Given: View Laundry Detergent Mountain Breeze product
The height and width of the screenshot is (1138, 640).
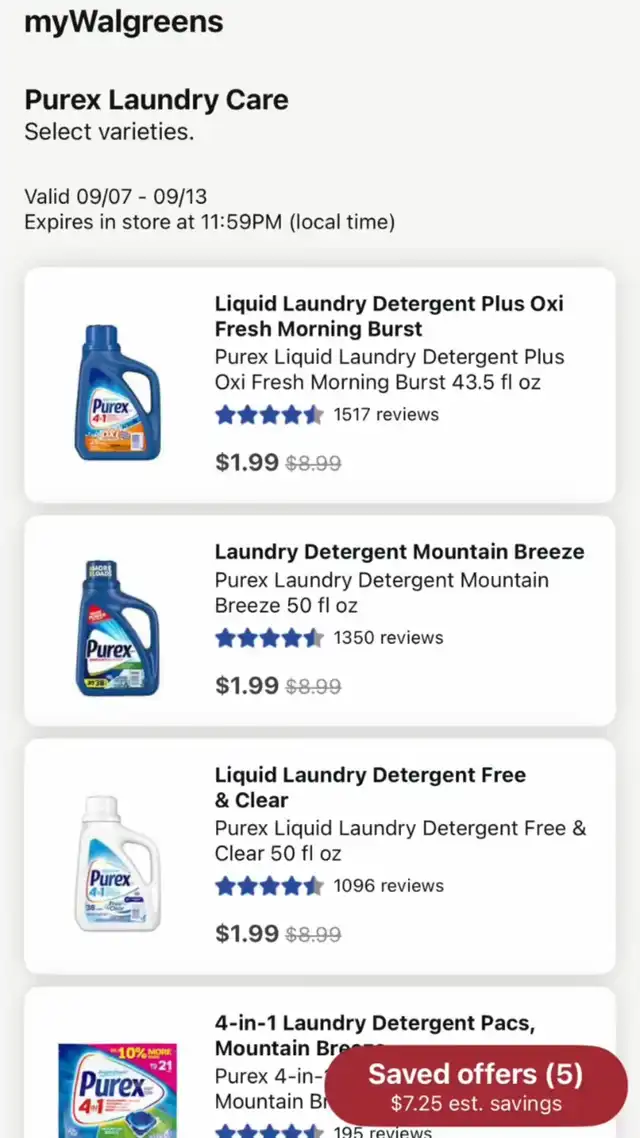Looking at the screenshot, I should tap(319, 620).
